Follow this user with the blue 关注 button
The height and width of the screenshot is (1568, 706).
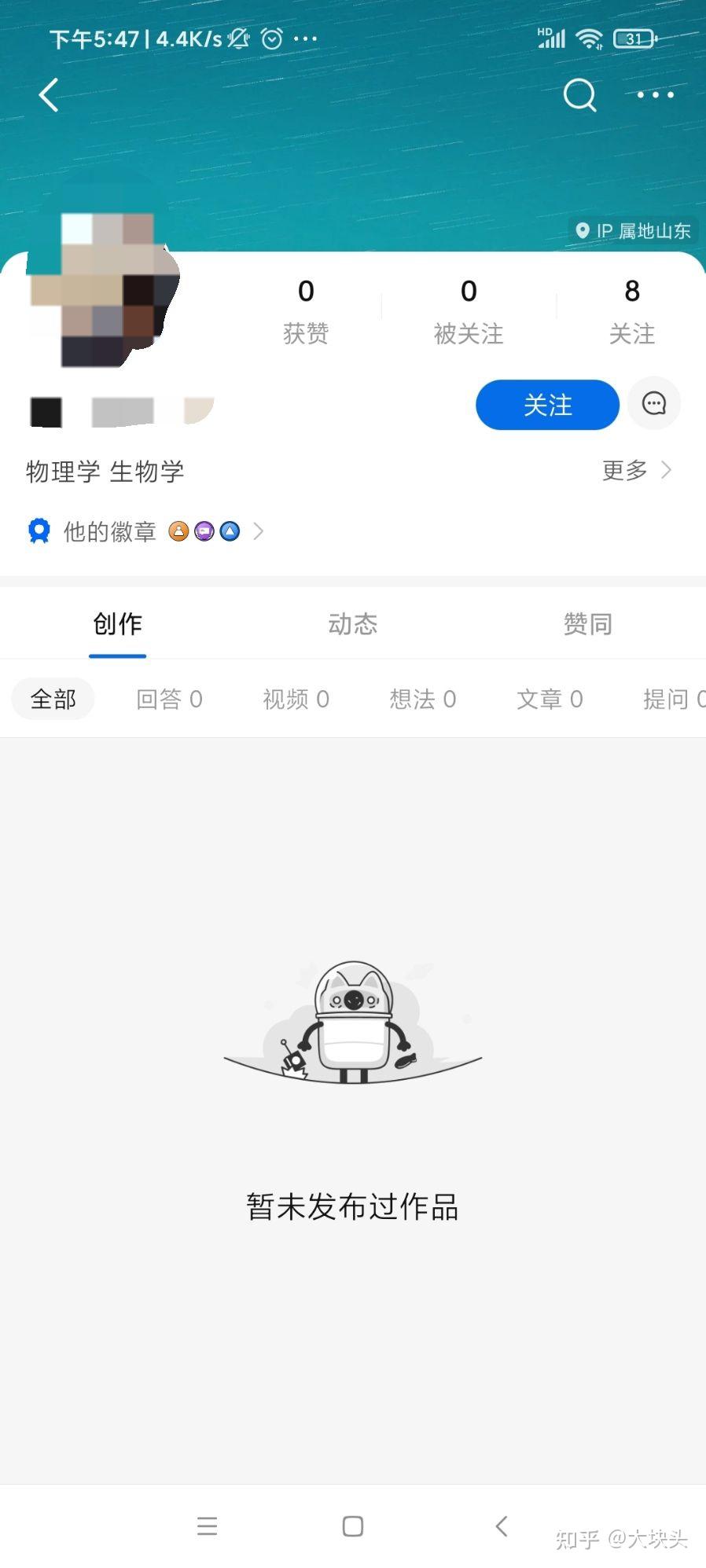pyautogui.click(x=547, y=405)
